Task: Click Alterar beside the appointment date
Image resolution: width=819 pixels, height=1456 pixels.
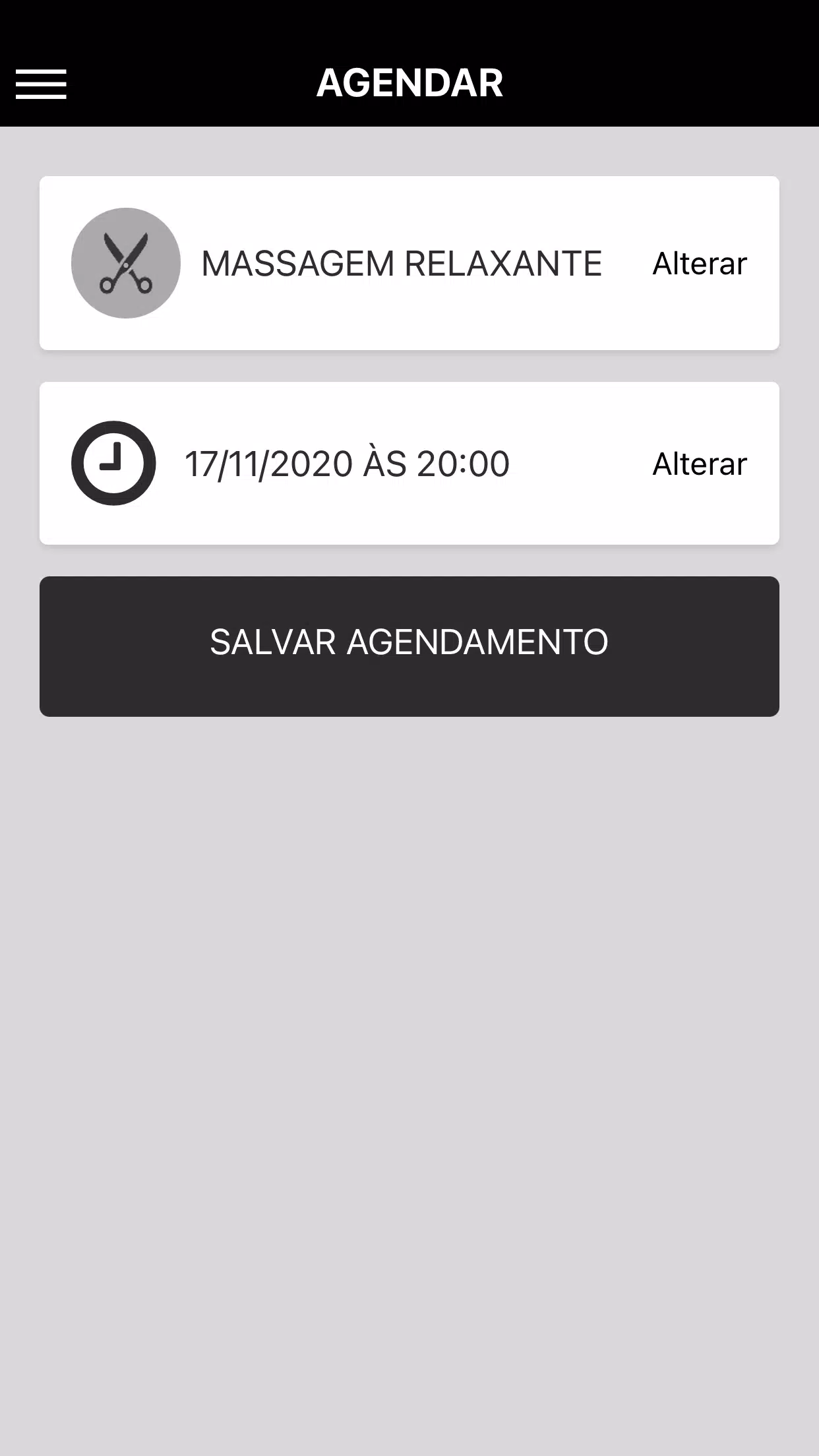Action: point(699,463)
